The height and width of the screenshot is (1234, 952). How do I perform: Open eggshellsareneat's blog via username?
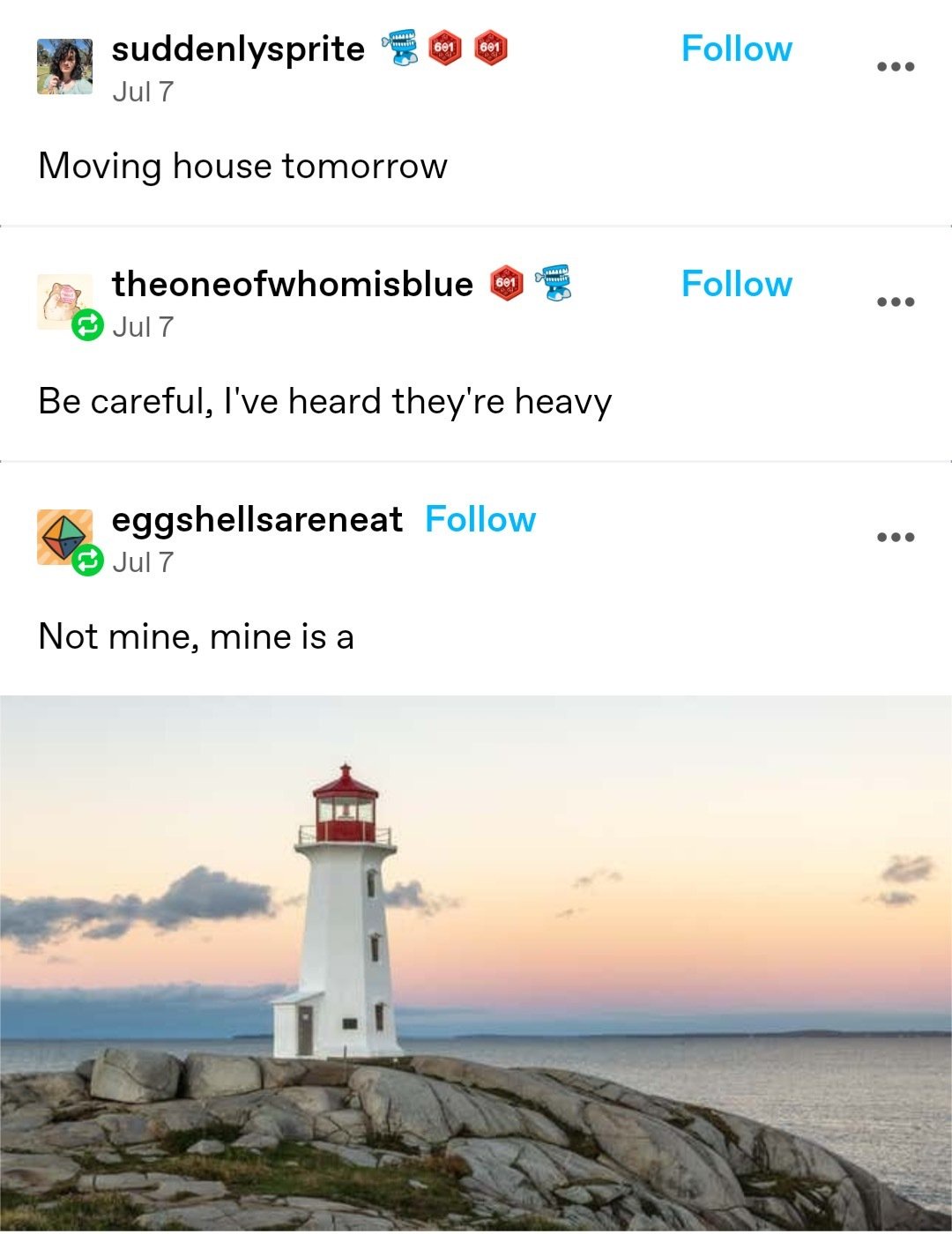(257, 520)
